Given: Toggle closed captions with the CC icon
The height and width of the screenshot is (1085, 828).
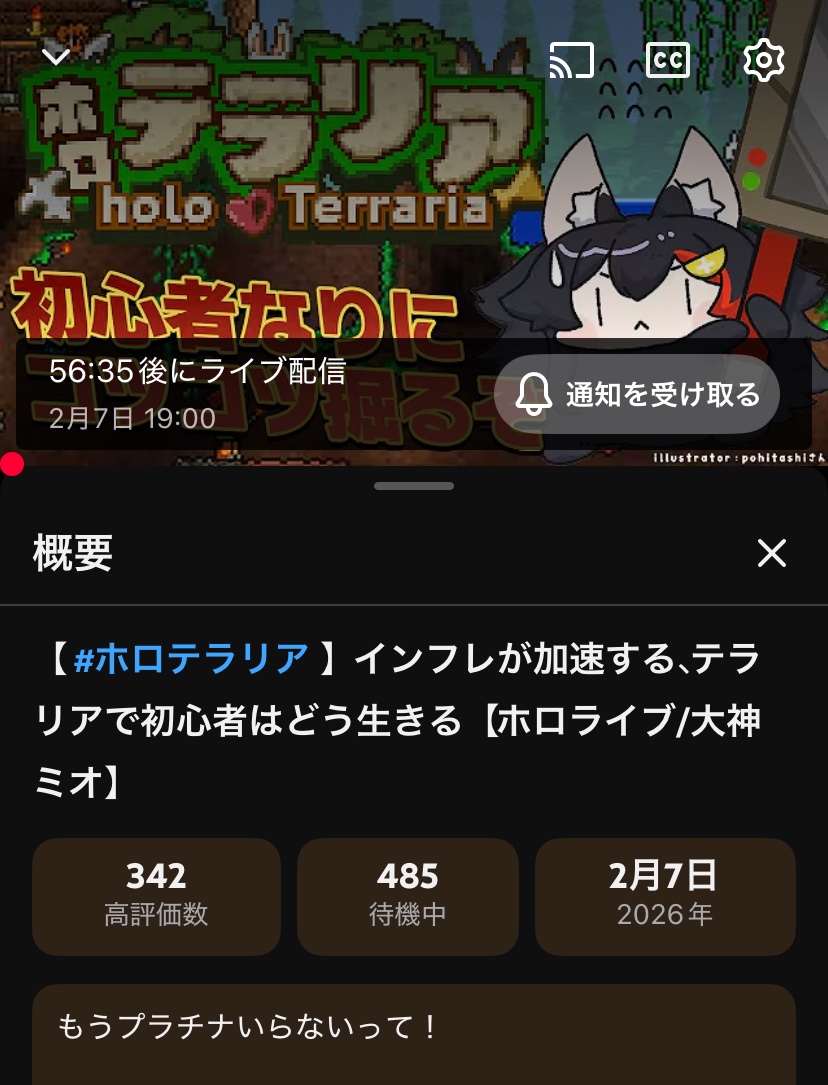Looking at the screenshot, I should [668, 60].
